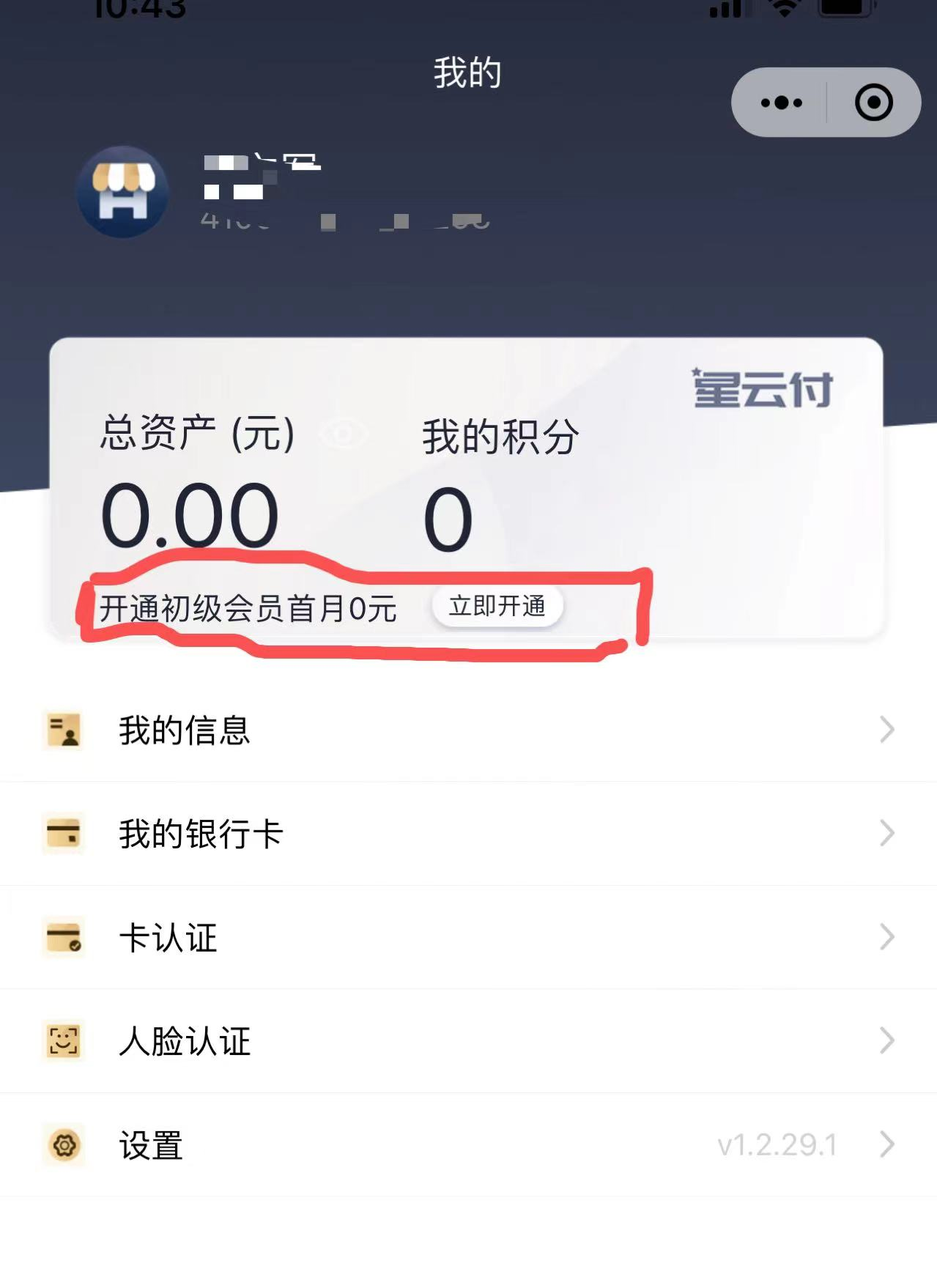Open 人脸认证 face verification

468,1041
